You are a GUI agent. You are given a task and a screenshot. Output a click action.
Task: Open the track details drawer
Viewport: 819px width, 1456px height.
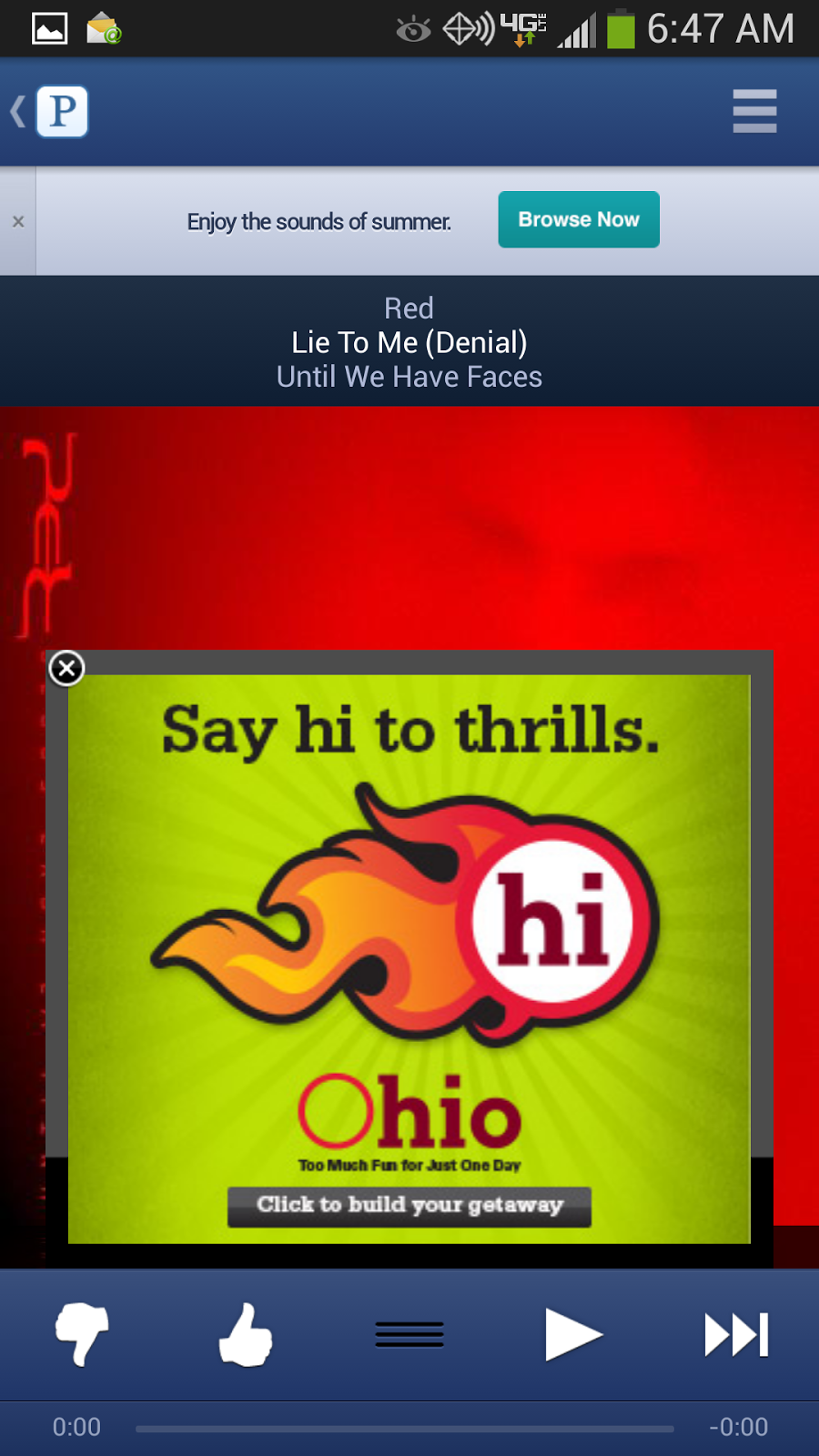tap(409, 1334)
